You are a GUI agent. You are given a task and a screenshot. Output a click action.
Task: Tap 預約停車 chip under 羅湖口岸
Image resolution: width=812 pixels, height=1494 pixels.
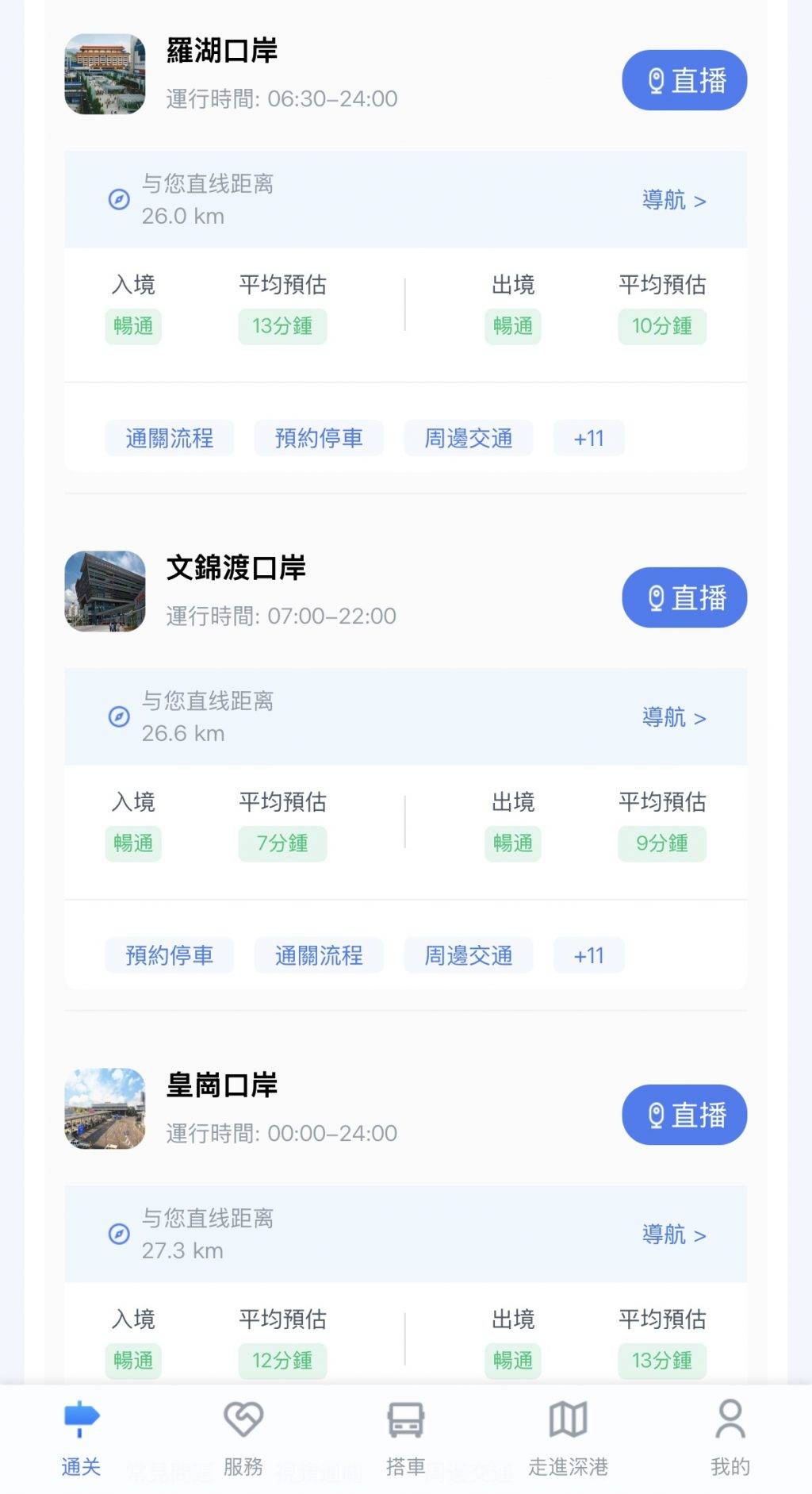click(319, 438)
